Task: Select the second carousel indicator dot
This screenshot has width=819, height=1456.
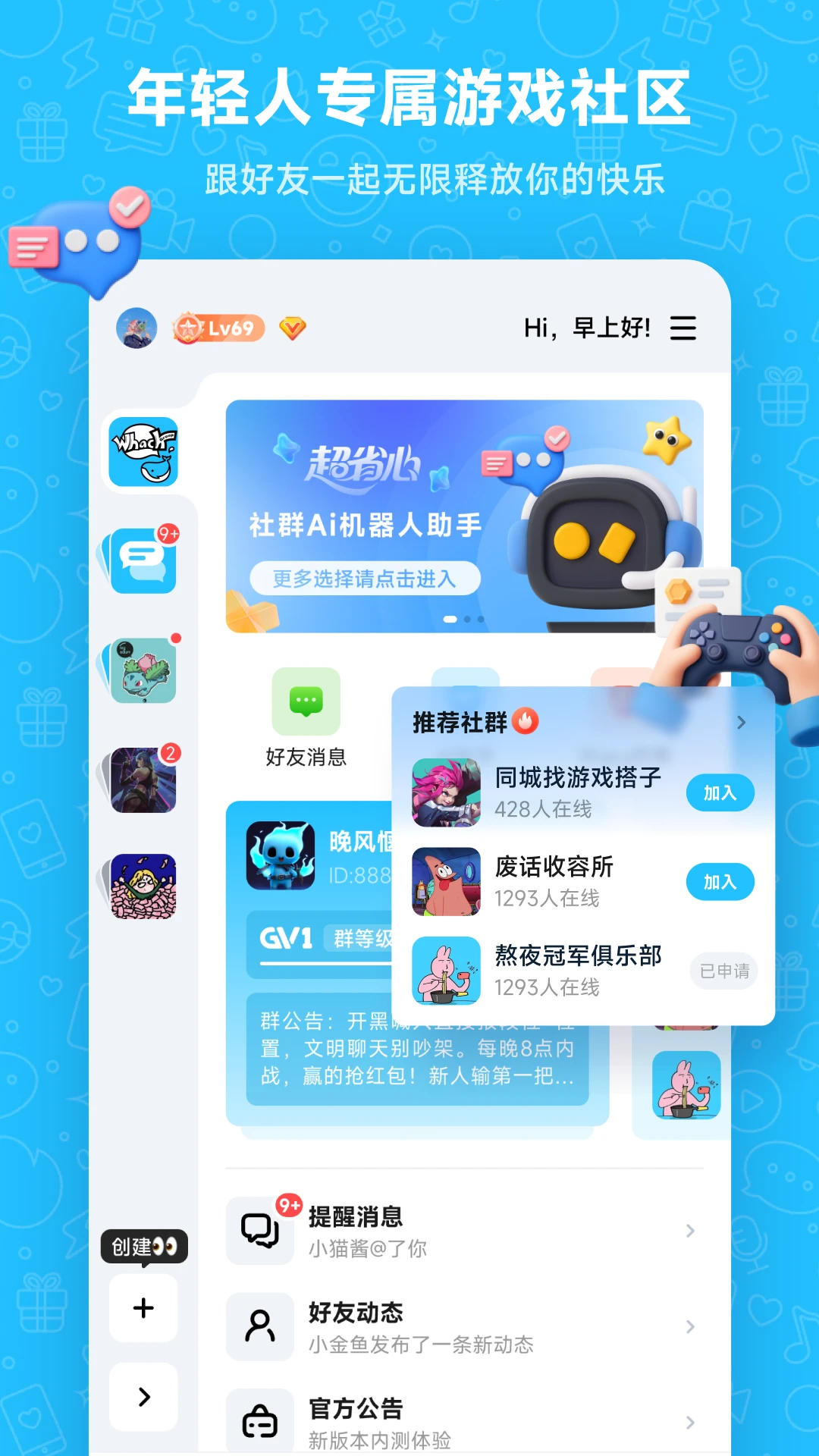Action: point(468,618)
